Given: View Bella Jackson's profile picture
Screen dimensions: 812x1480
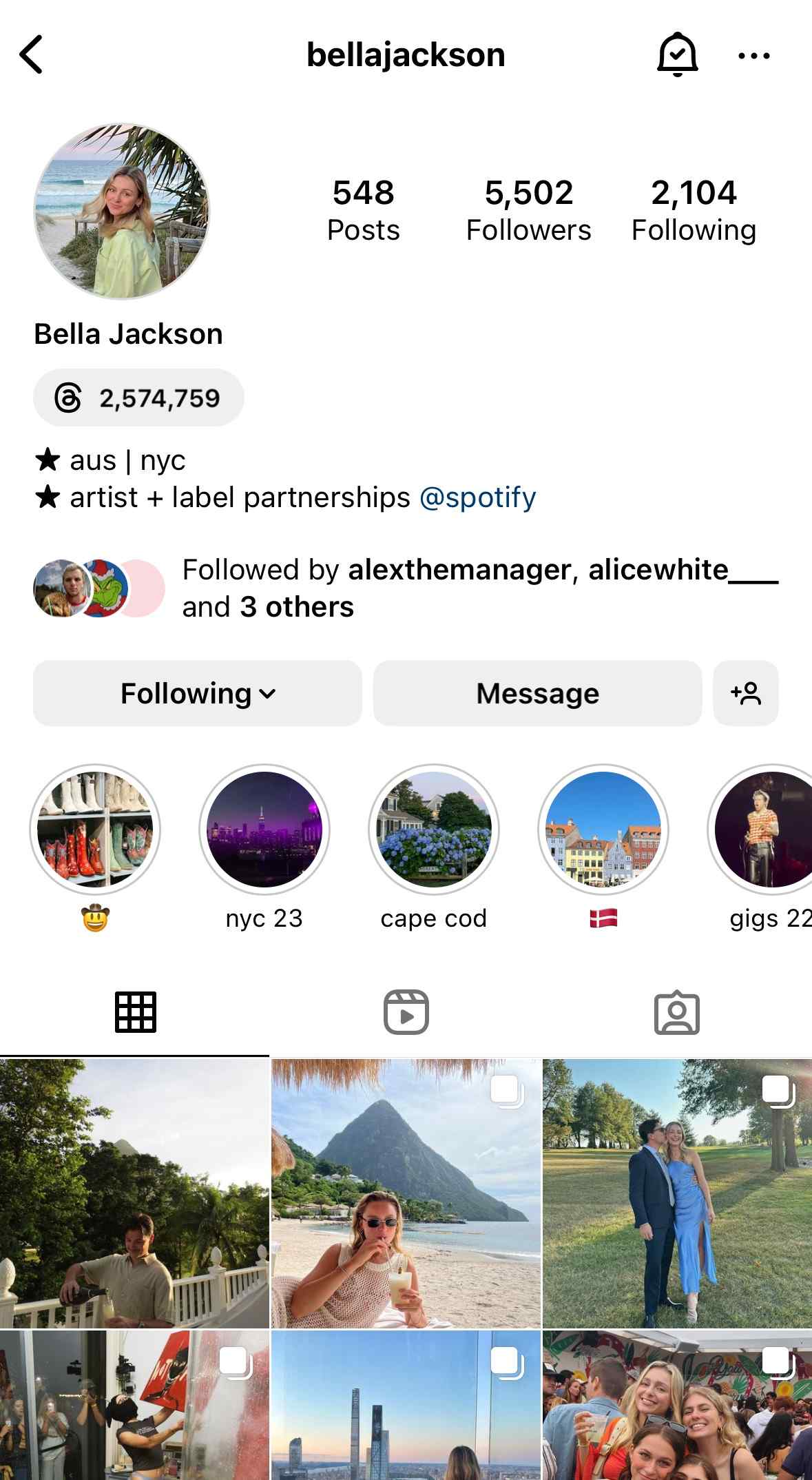Looking at the screenshot, I should click(x=122, y=212).
